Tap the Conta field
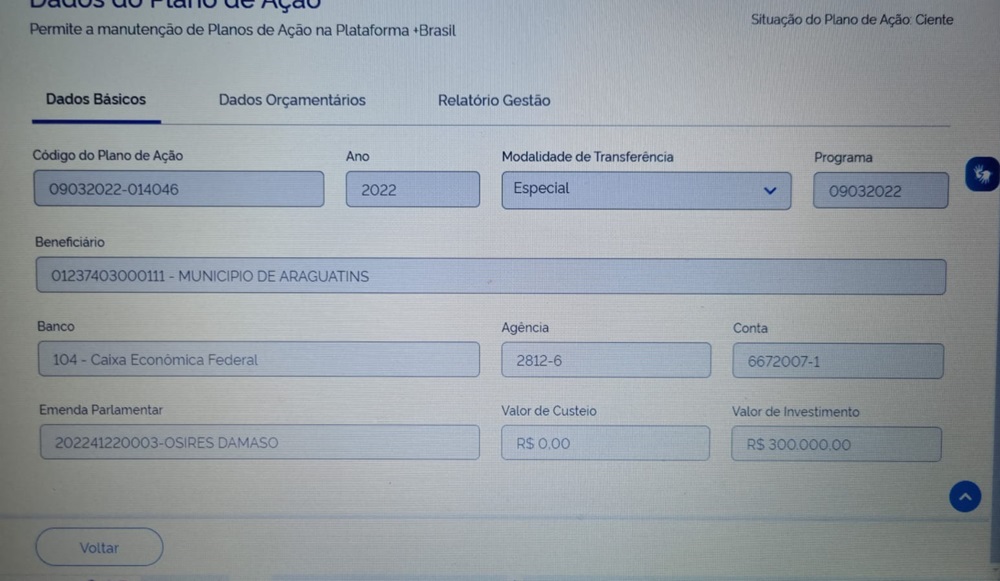This screenshot has height=581, width=1000. [x=838, y=361]
